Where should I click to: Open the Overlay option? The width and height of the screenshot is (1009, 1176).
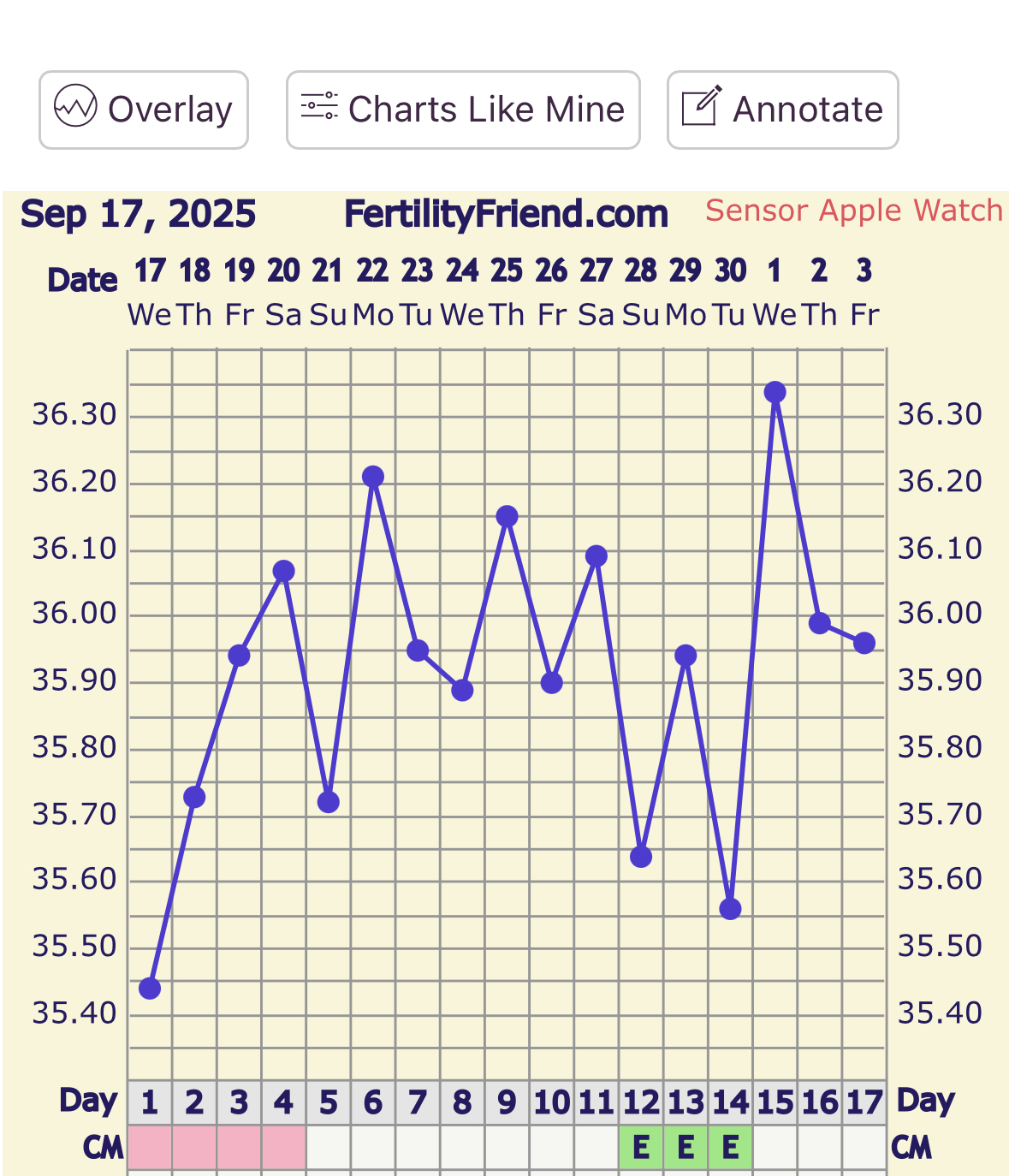(144, 110)
